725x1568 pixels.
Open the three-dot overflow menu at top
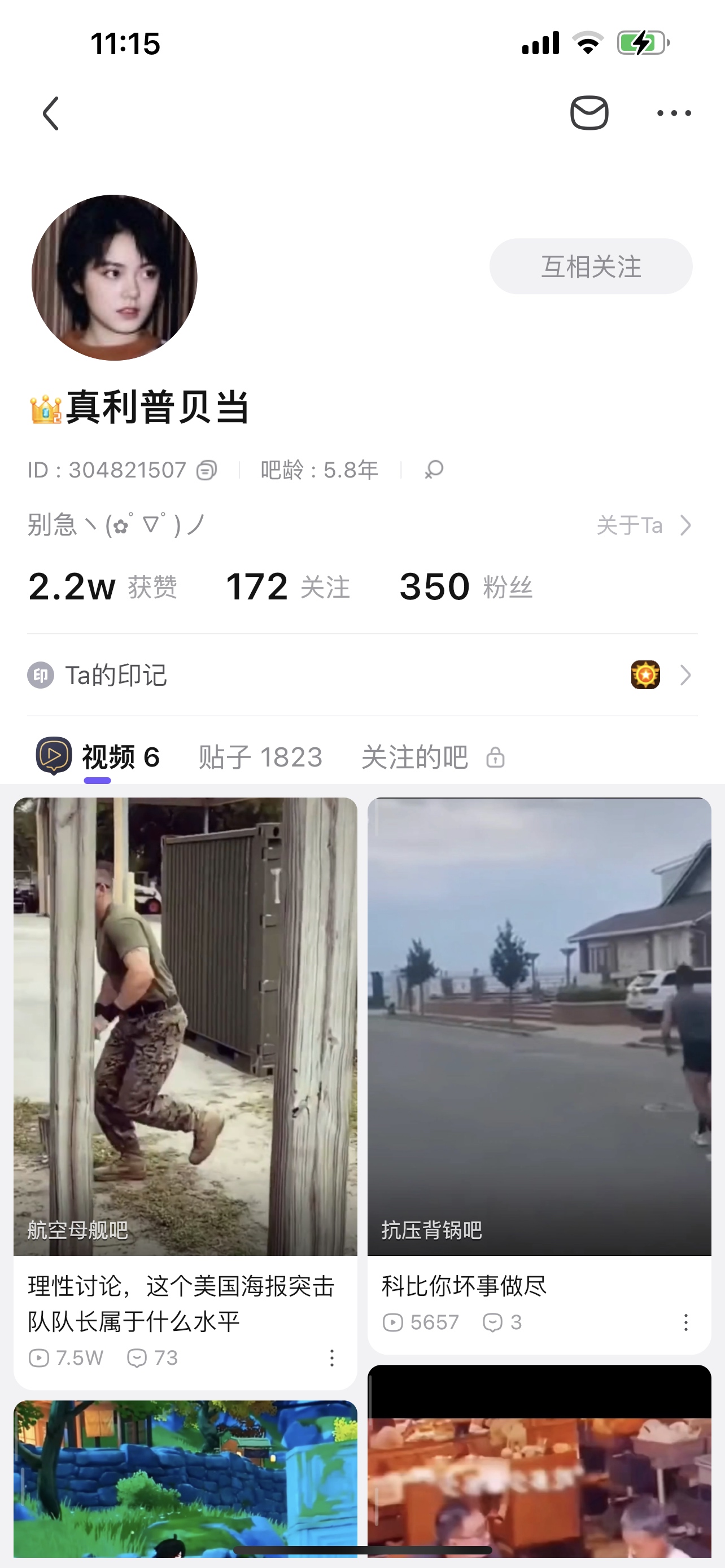coord(674,113)
